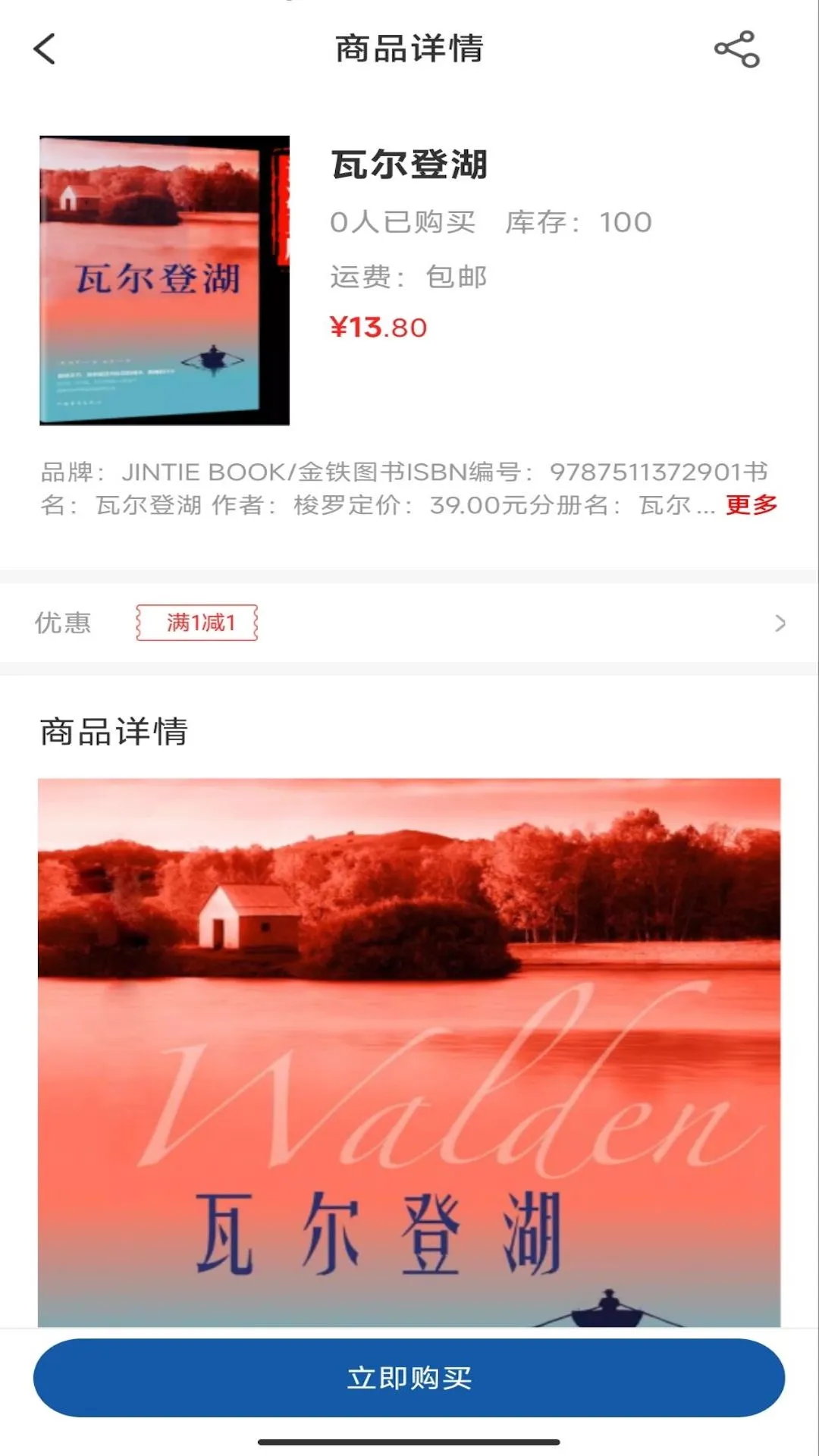The height and width of the screenshot is (1456, 819).
Task: Open the 瓦尔登湖 book cover thumbnail
Action: (164, 281)
